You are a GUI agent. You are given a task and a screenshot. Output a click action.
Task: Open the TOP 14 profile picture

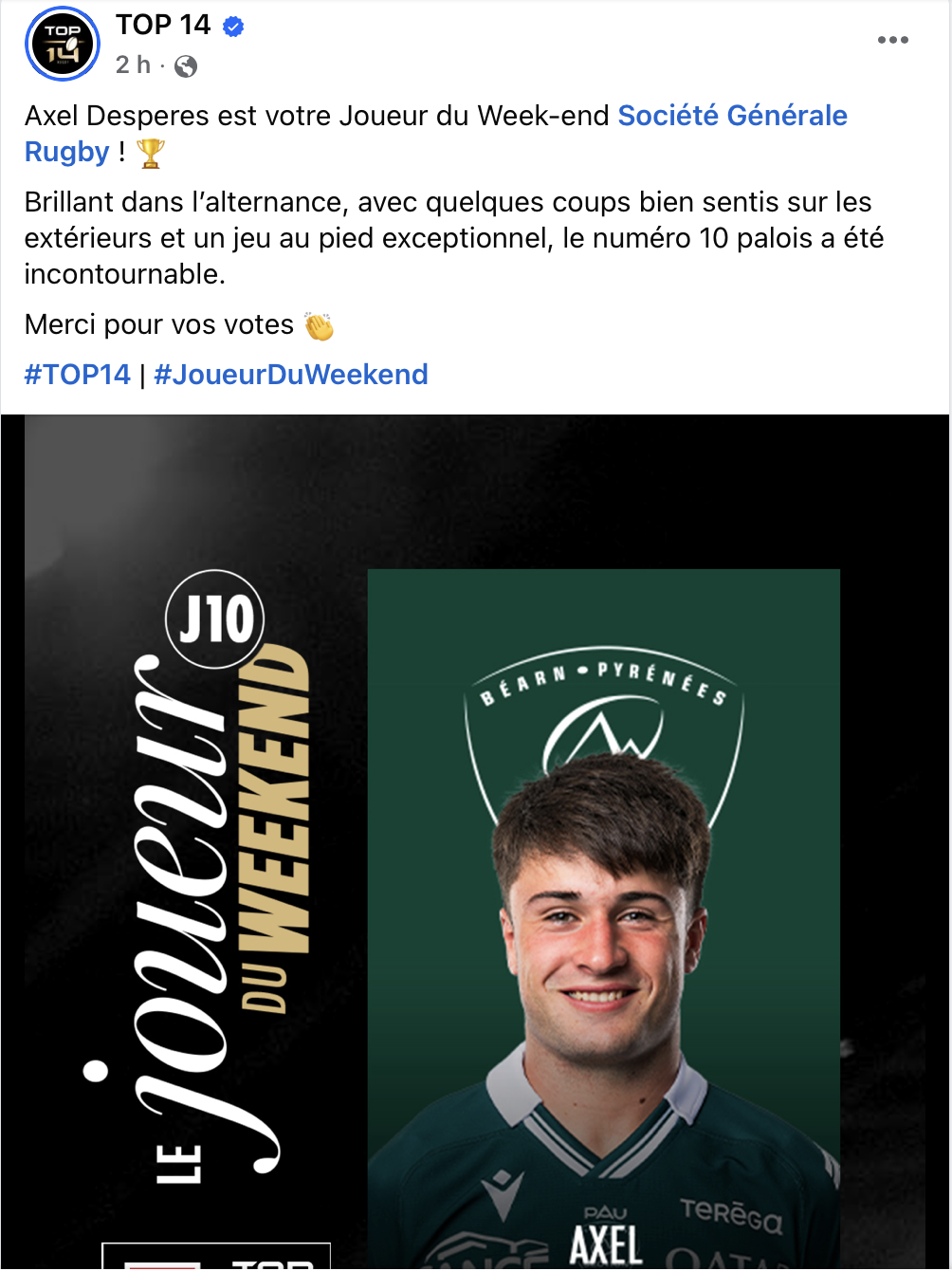[63, 43]
